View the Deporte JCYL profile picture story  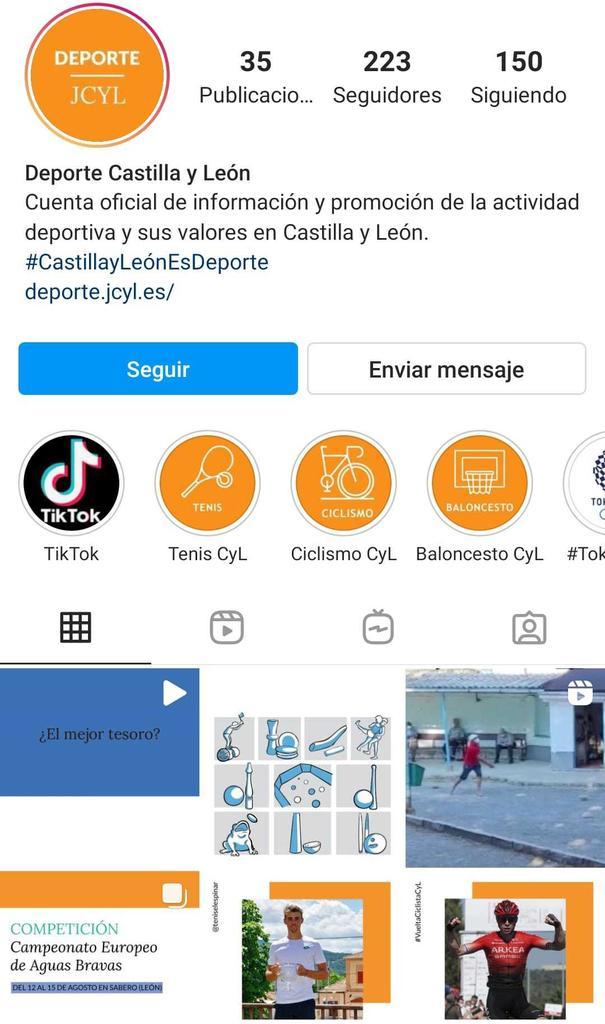97,76
